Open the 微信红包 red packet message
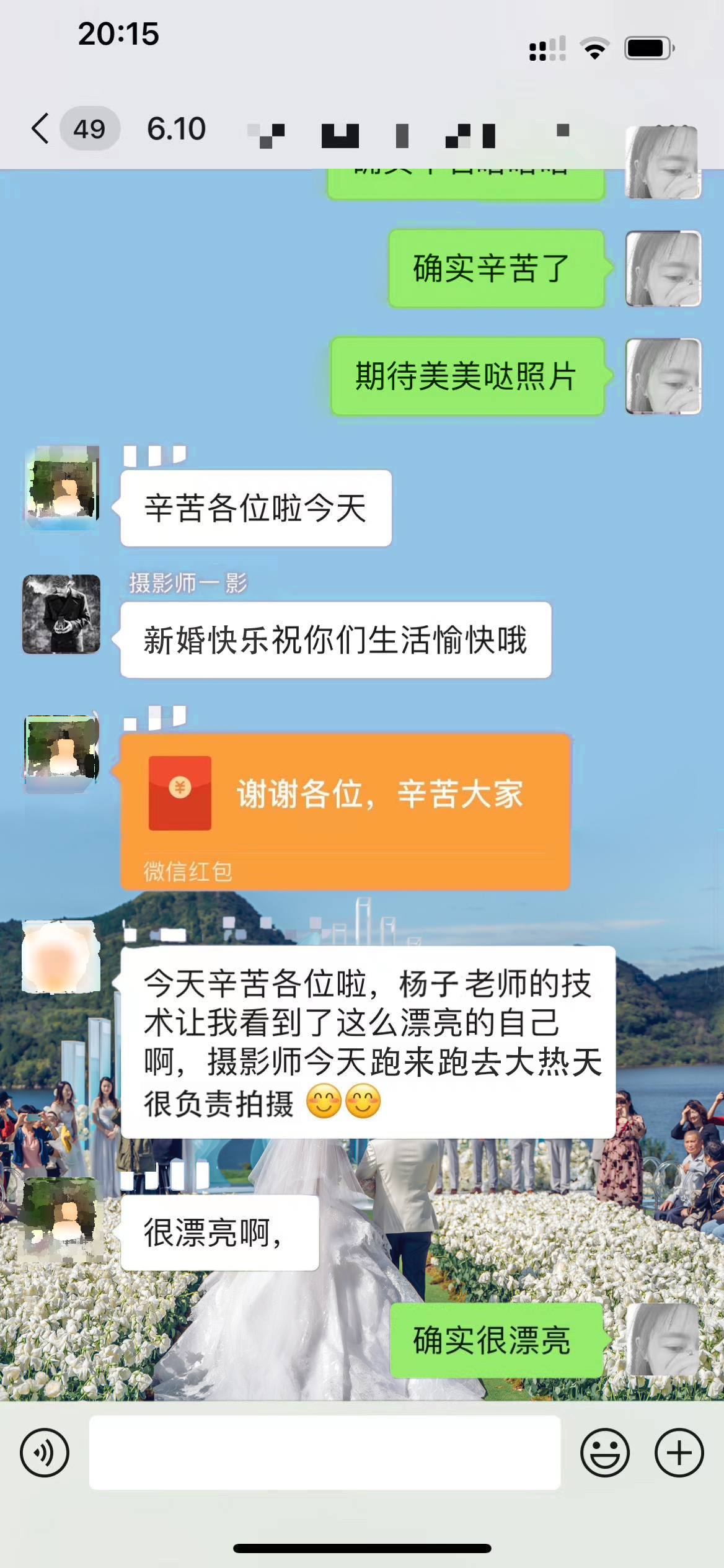 pos(345,811)
